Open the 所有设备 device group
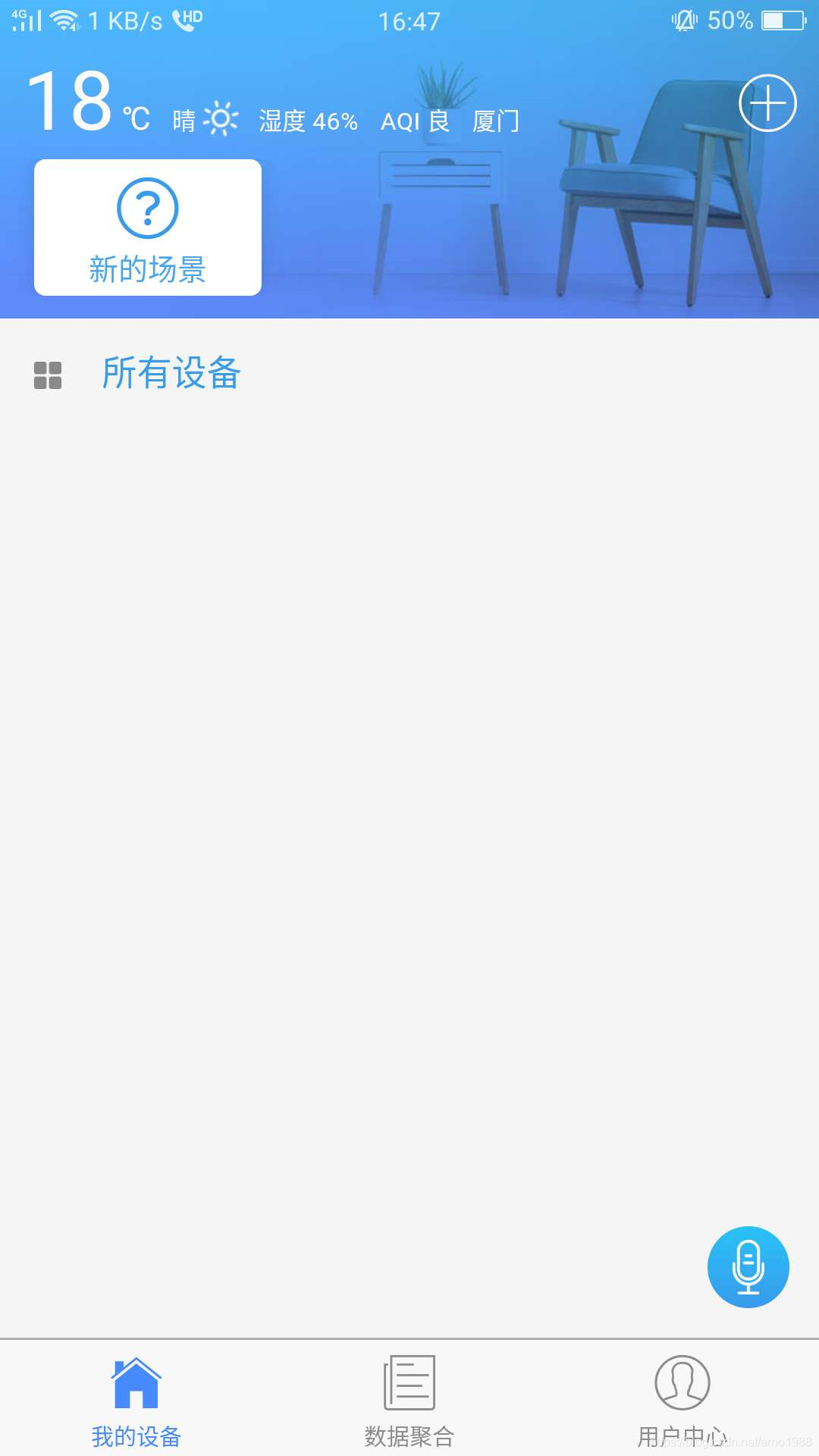 (x=171, y=373)
